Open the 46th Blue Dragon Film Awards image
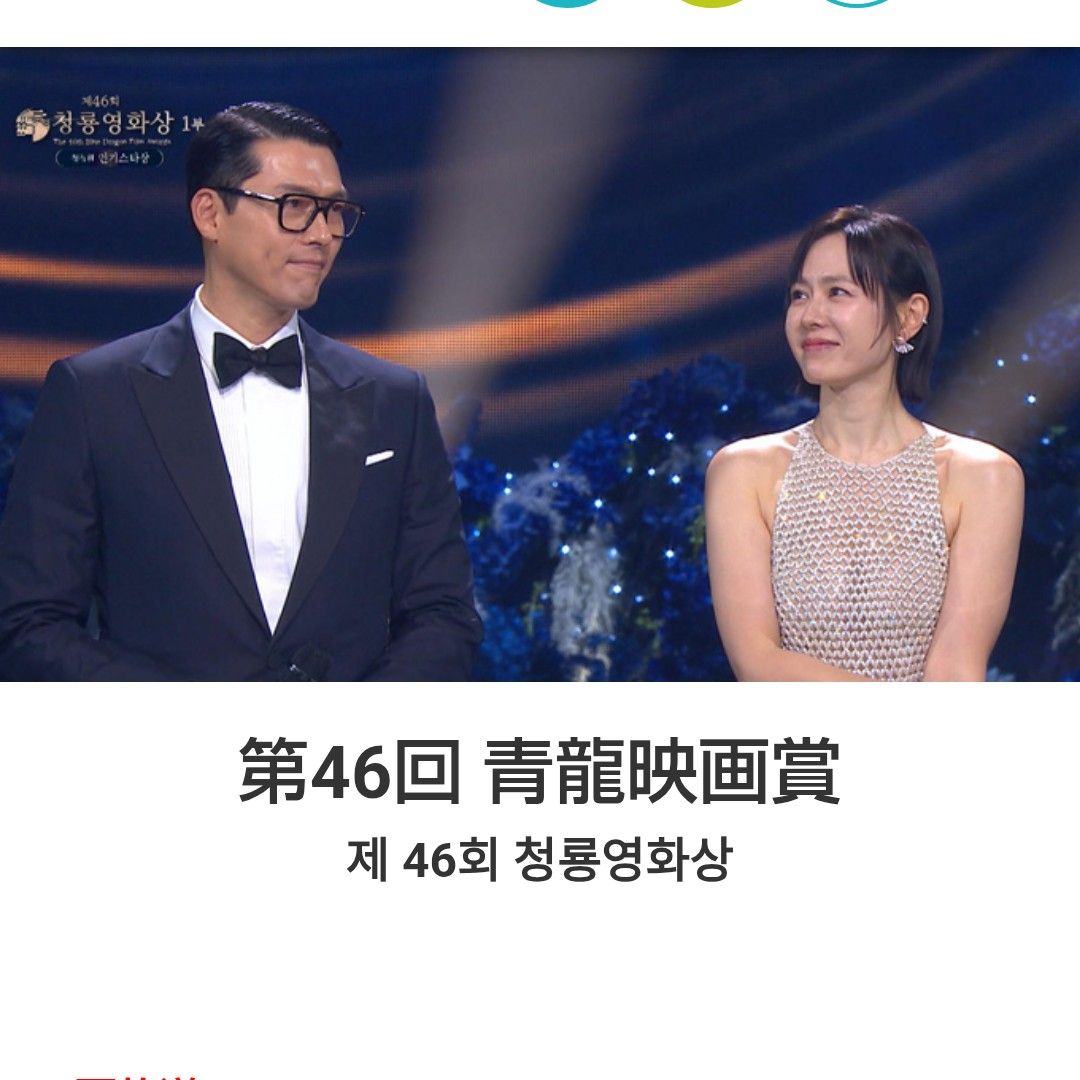The width and height of the screenshot is (1080, 1080). click(540, 365)
